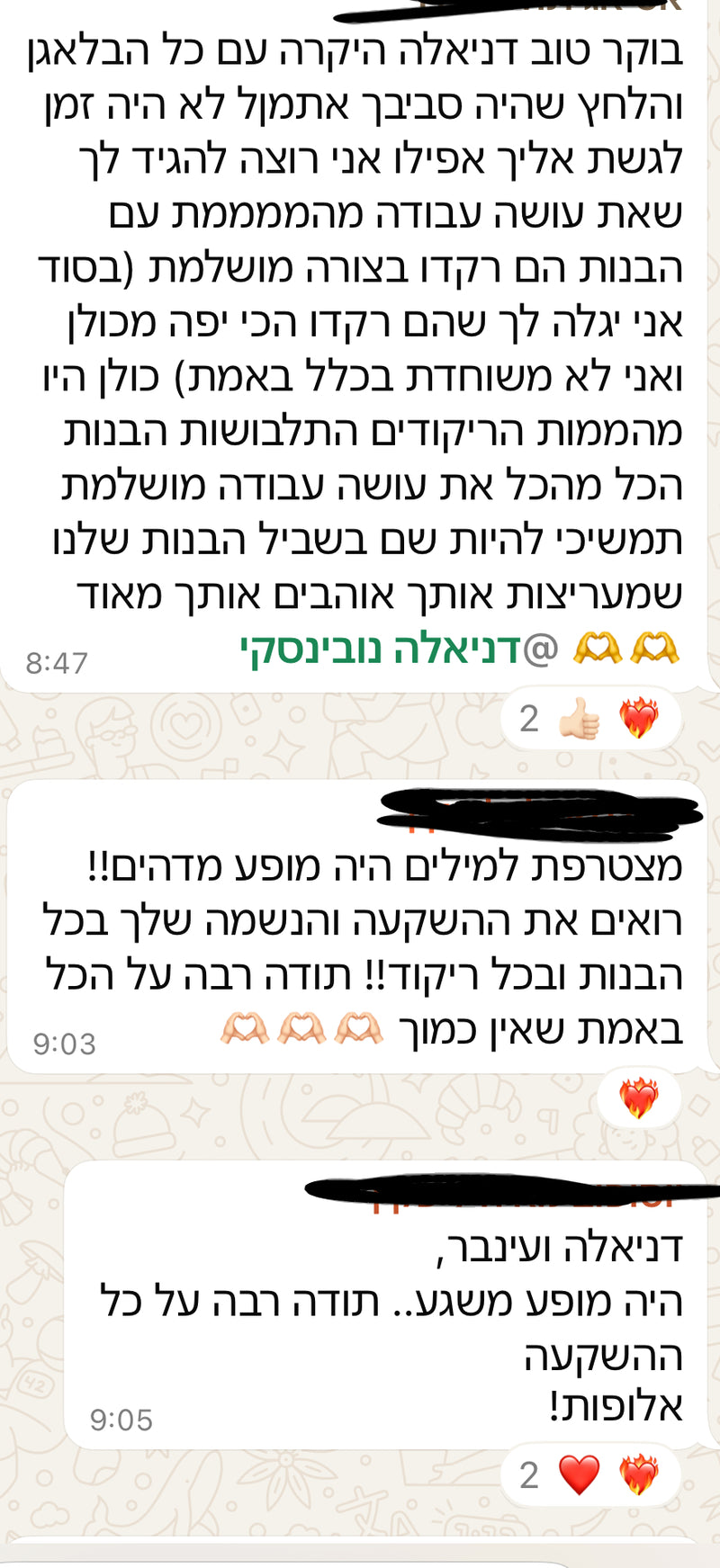Open the heart reaction under the 9:03 message
The height and width of the screenshot is (1568, 720).
[x=639, y=1098]
